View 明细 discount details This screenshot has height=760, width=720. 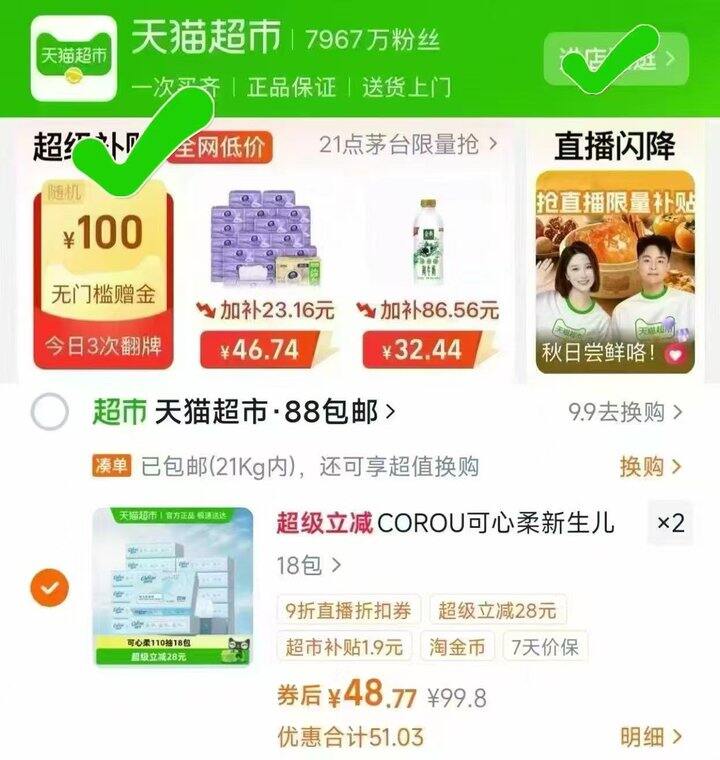pos(651,737)
